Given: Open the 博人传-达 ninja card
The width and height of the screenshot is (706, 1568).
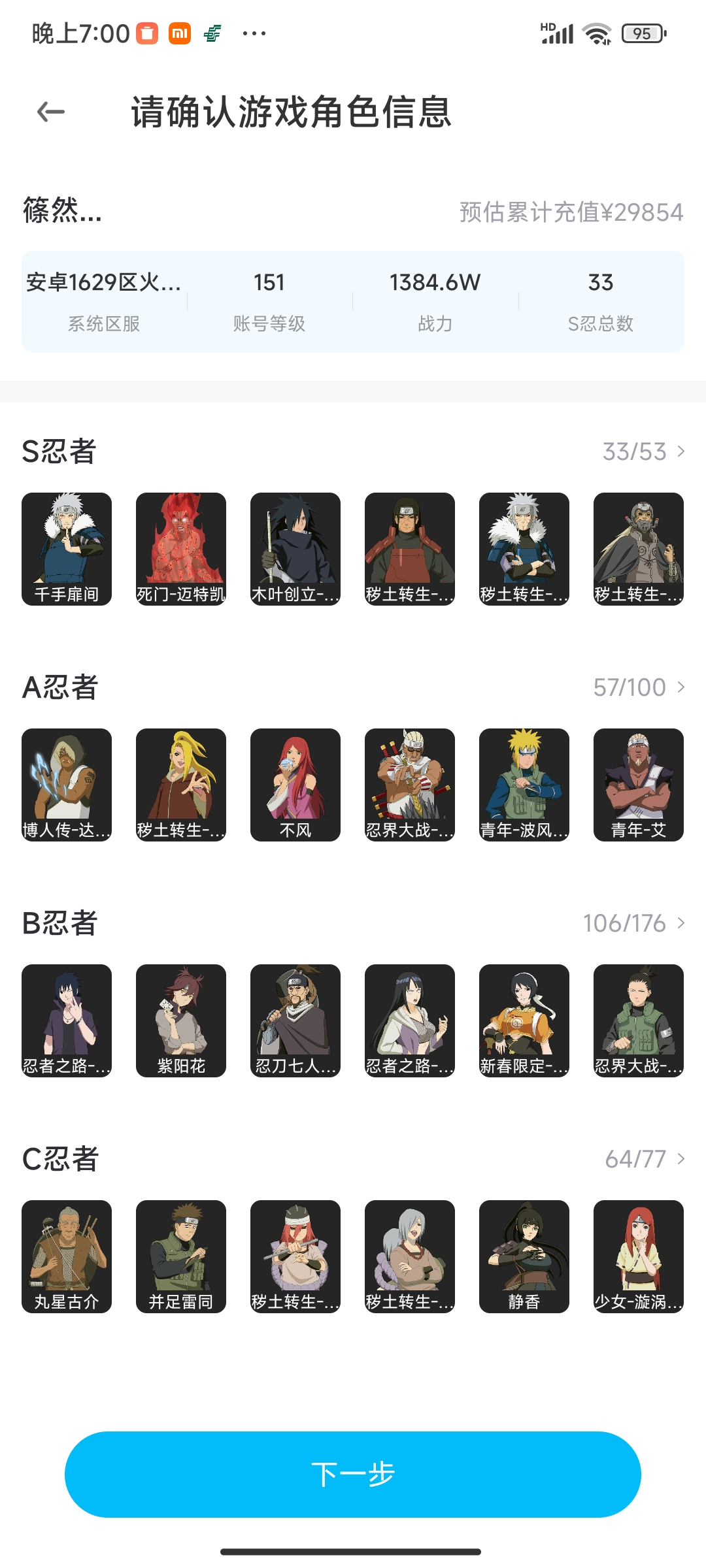Looking at the screenshot, I should 67,785.
